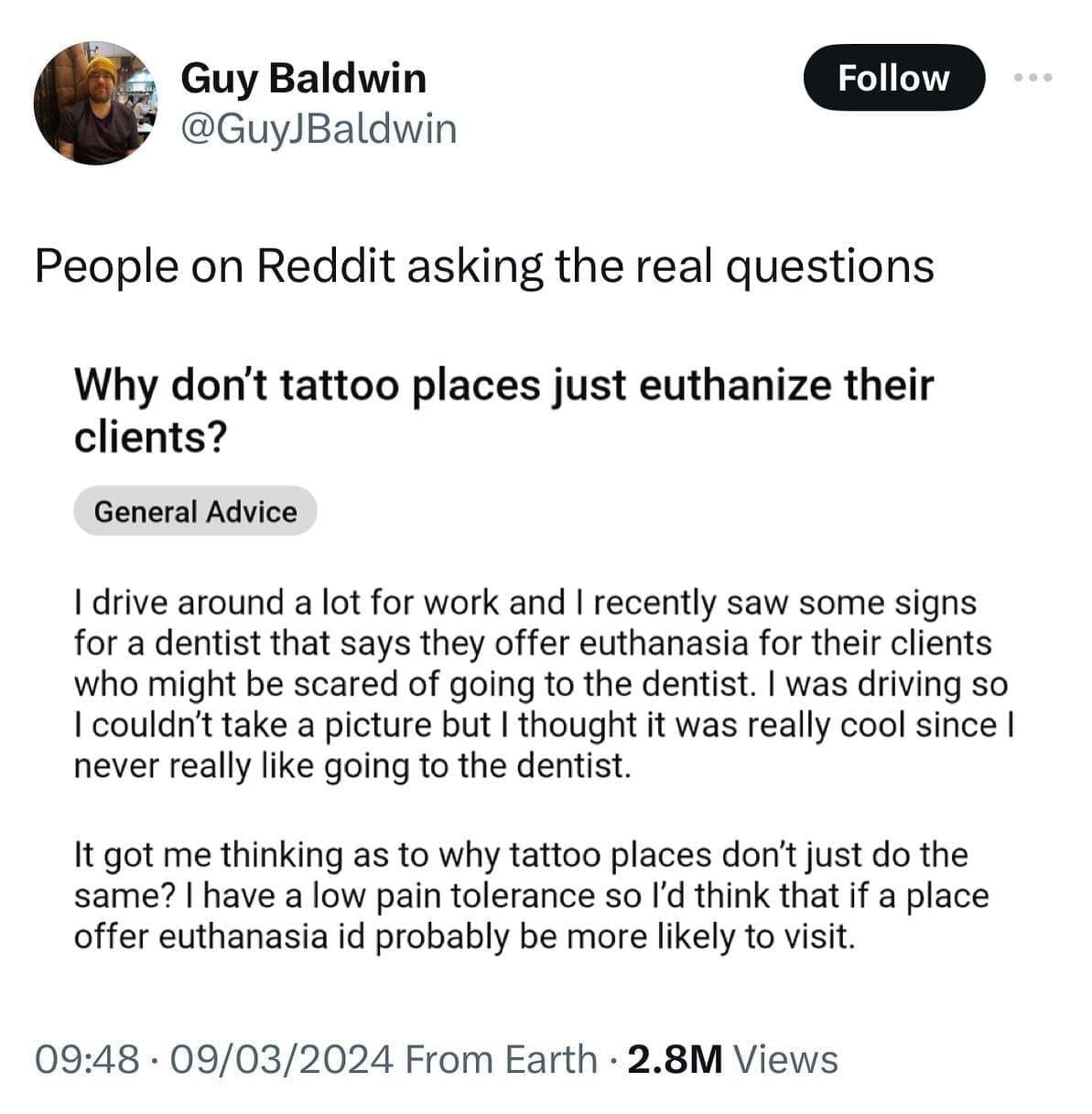Open the tweet's overflow menu
This screenshot has height=1114, width=1092.
click(1033, 79)
